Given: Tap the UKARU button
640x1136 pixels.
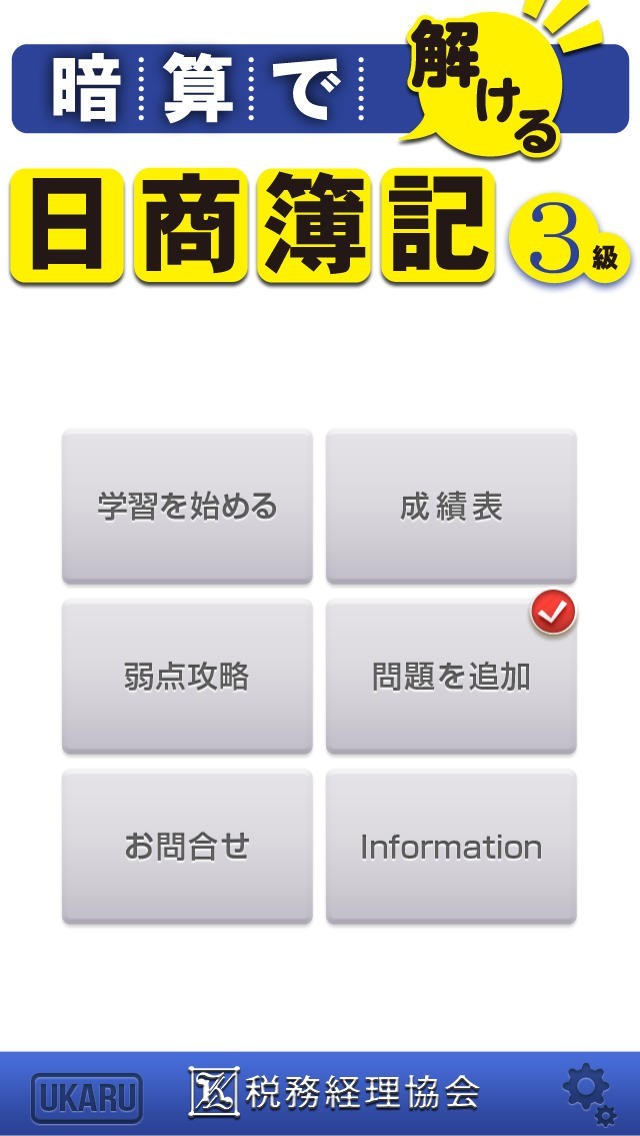Looking at the screenshot, I should point(86,1097).
